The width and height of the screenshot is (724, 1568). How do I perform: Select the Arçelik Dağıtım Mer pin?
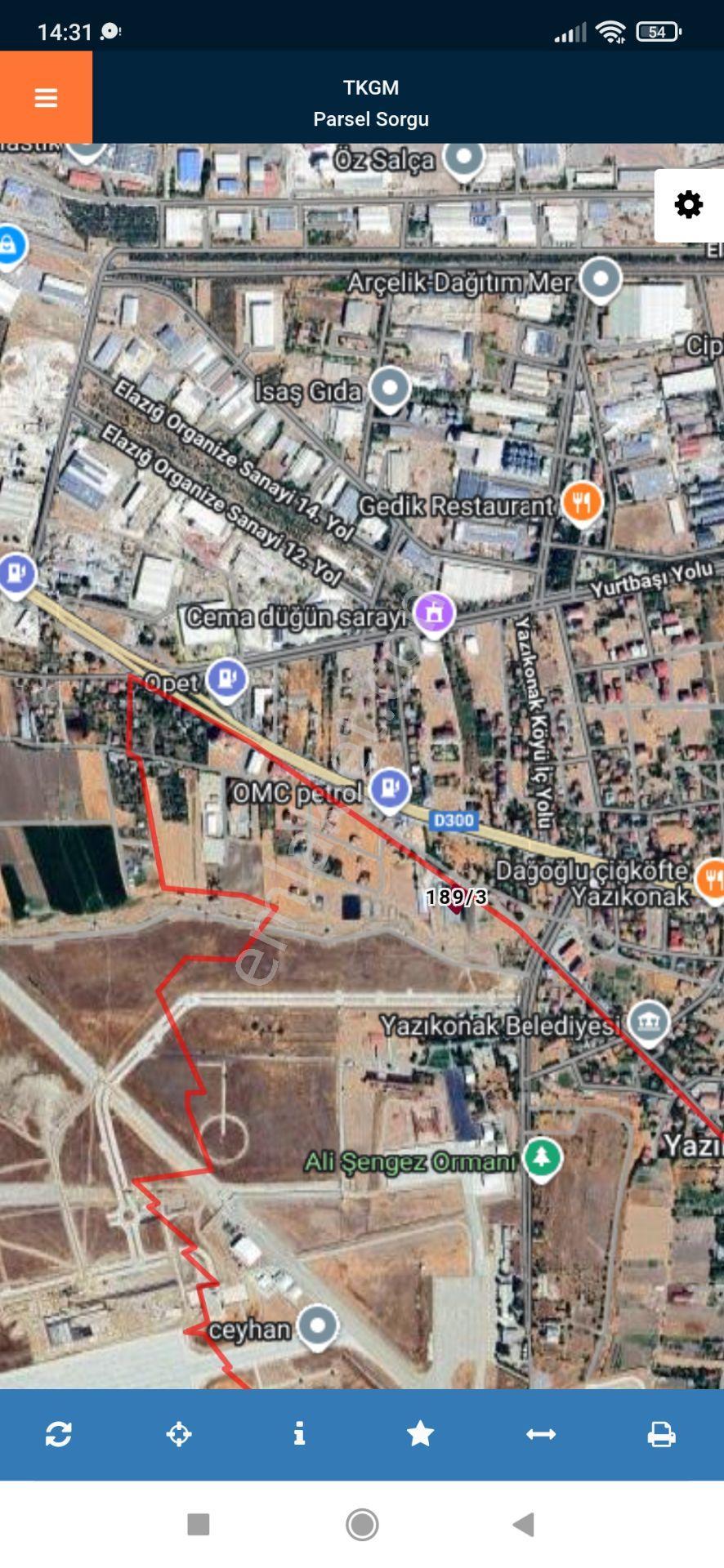601,278
